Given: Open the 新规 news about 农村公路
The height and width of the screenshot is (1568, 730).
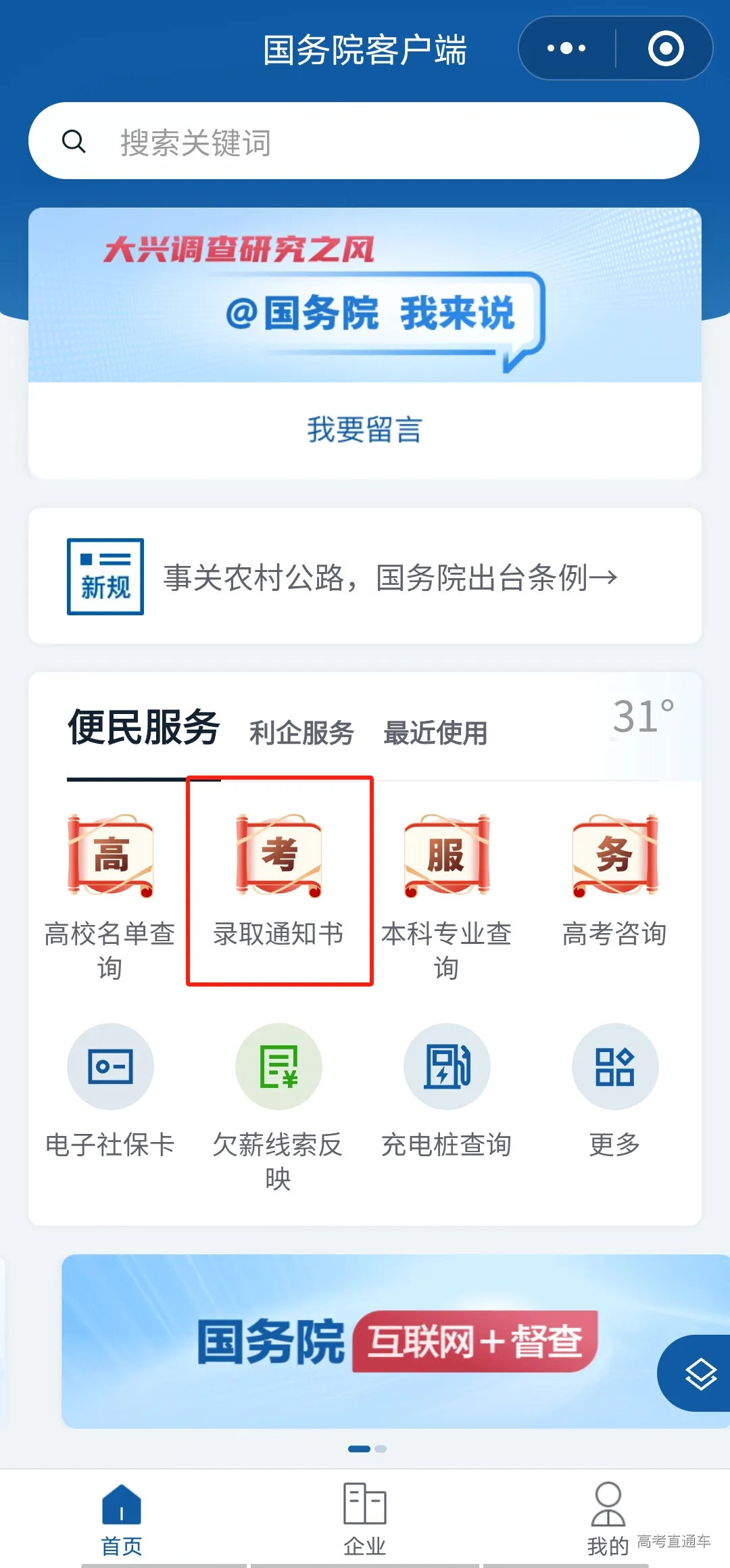Looking at the screenshot, I should tap(364, 577).
